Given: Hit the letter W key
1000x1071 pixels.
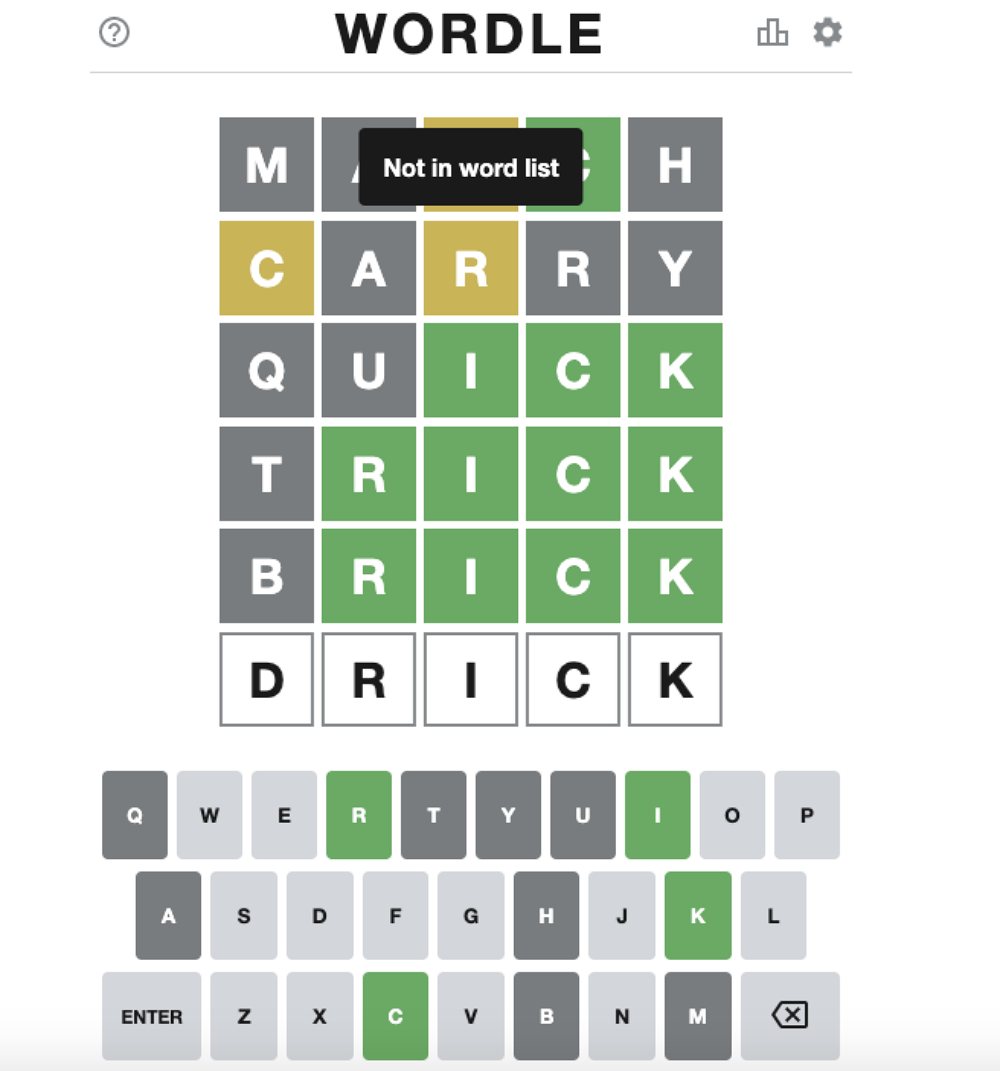Looking at the screenshot, I should pyautogui.click(x=209, y=815).
